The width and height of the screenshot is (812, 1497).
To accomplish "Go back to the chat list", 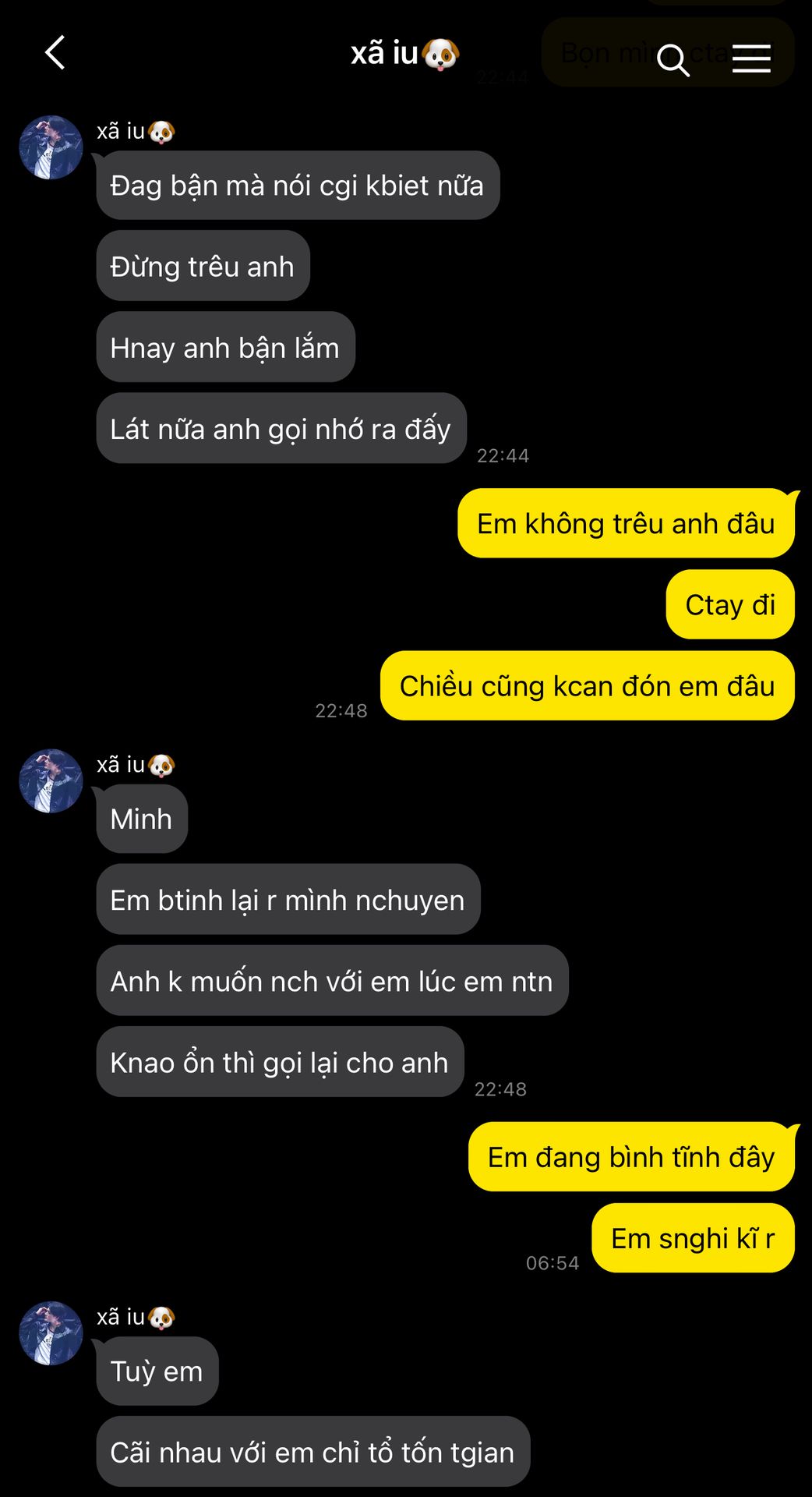I will (x=55, y=53).
